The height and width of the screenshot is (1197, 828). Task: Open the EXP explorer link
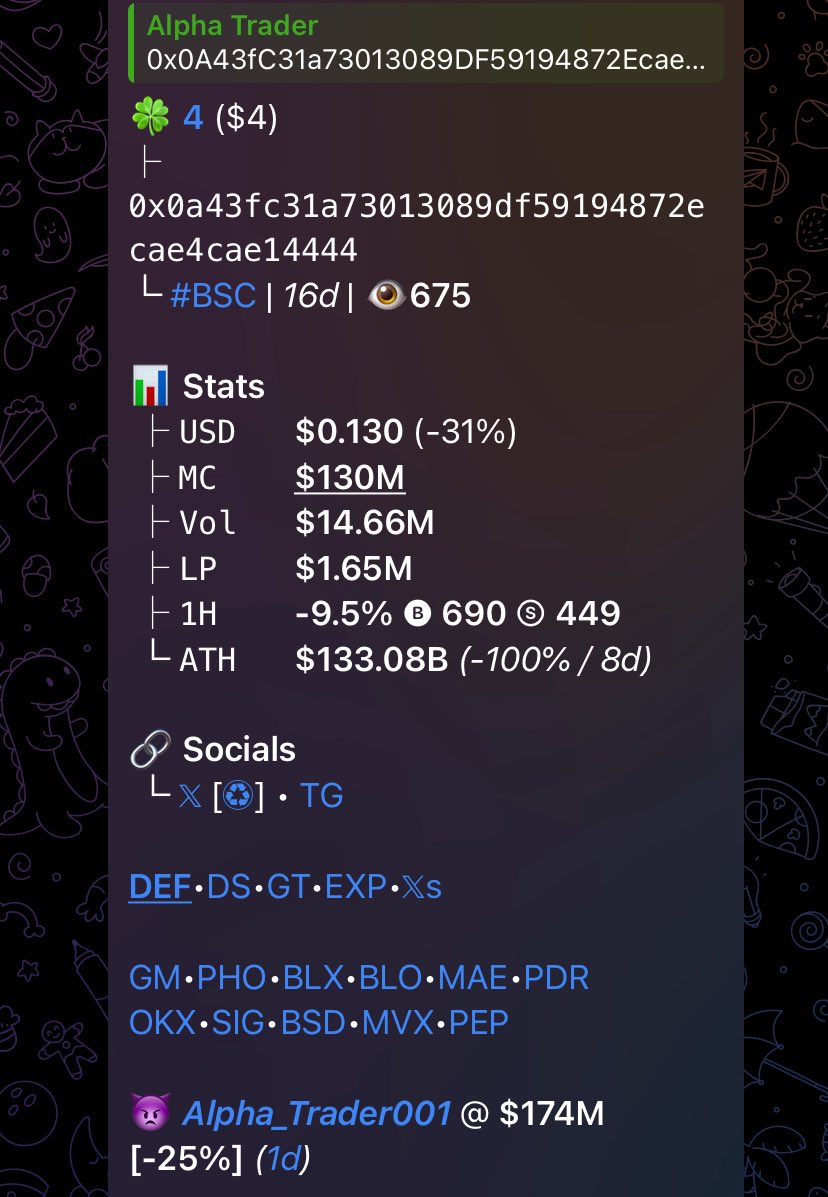[x=354, y=887]
